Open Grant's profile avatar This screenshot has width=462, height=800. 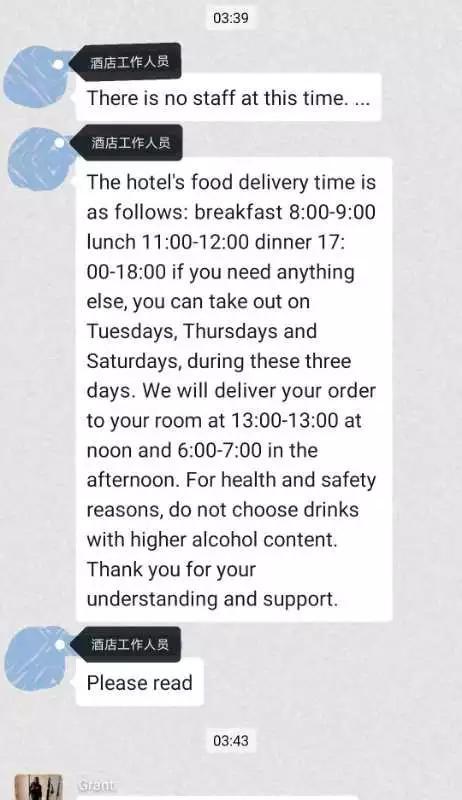pos(39,787)
